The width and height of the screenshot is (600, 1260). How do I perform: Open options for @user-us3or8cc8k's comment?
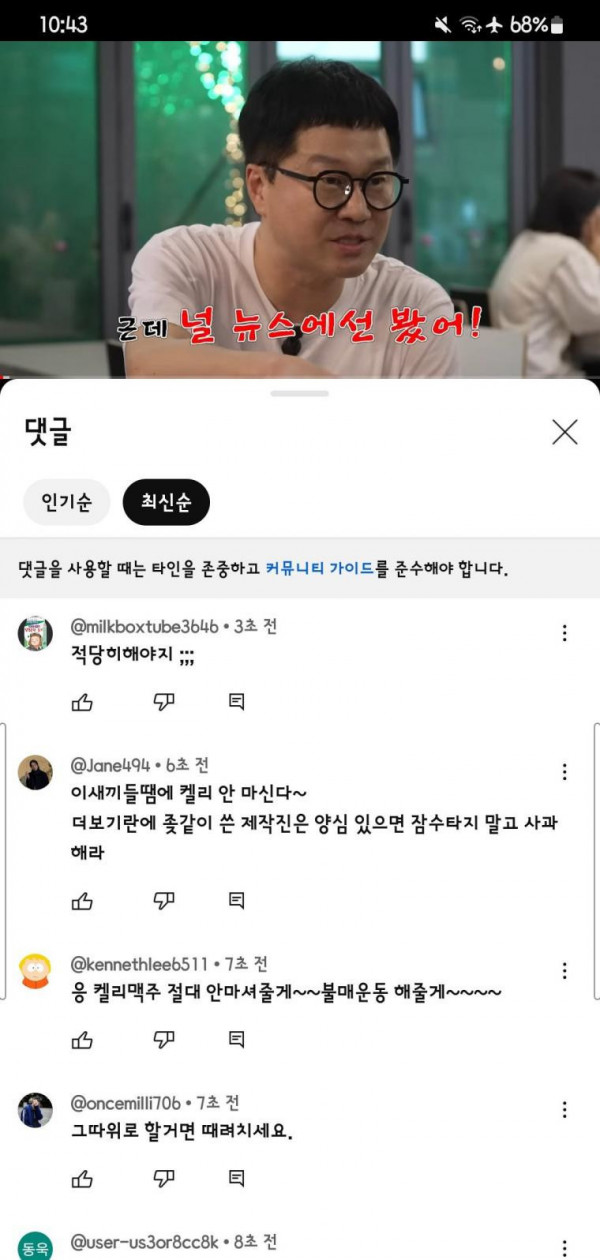click(x=565, y=1247)
